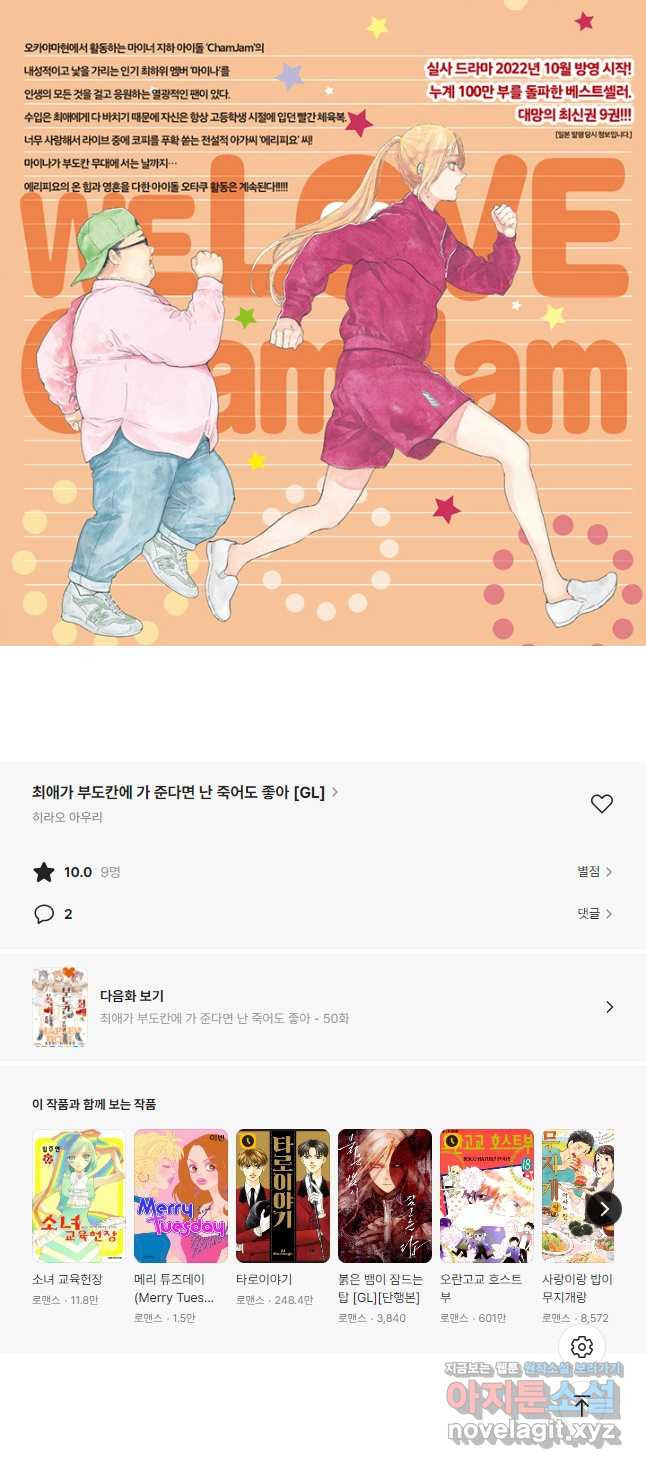Open the 사랑이랑 밥이 무지개랑 thumbnail
Viewport: 646px width, 1469px height.
pos(578,1197)
